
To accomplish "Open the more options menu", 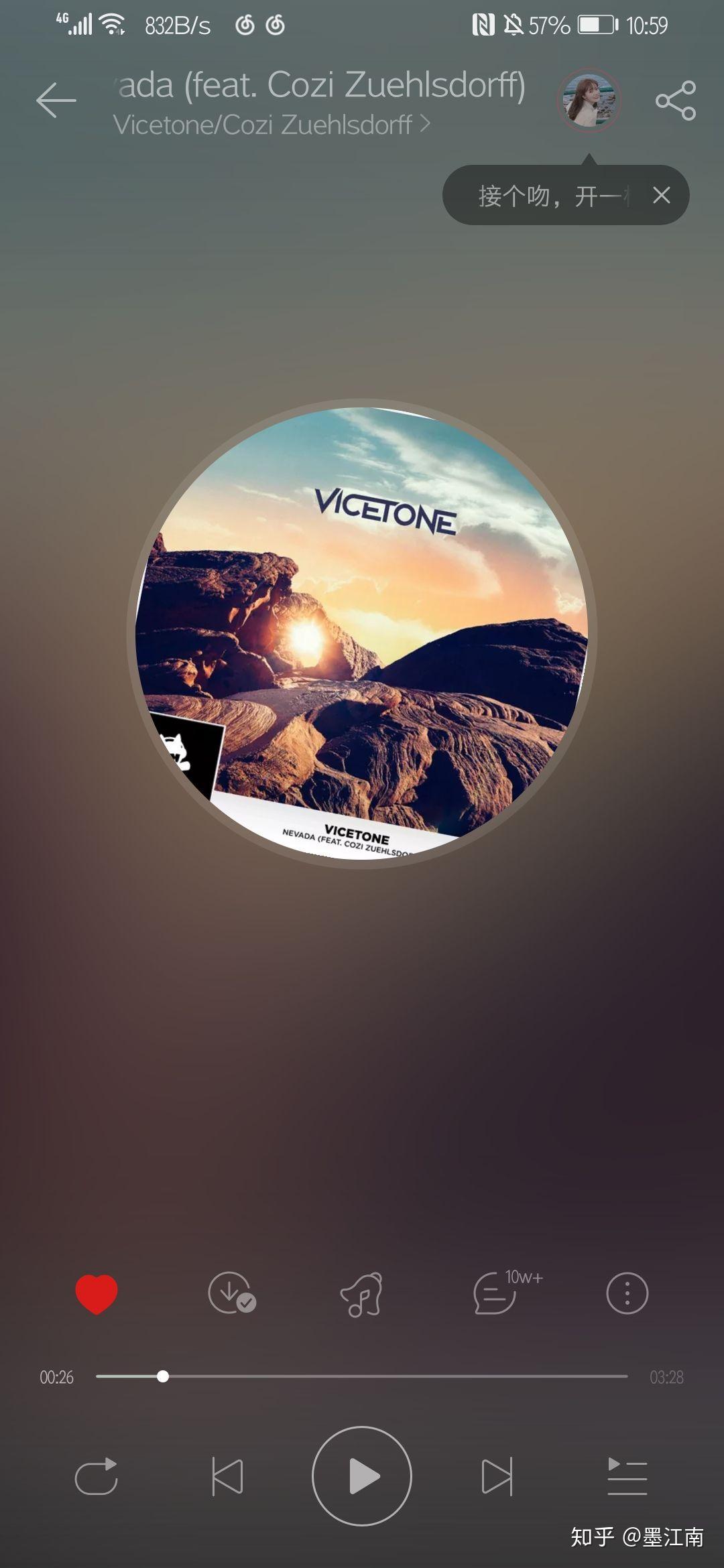I will pyautogui.click(x=627, y=1293).
